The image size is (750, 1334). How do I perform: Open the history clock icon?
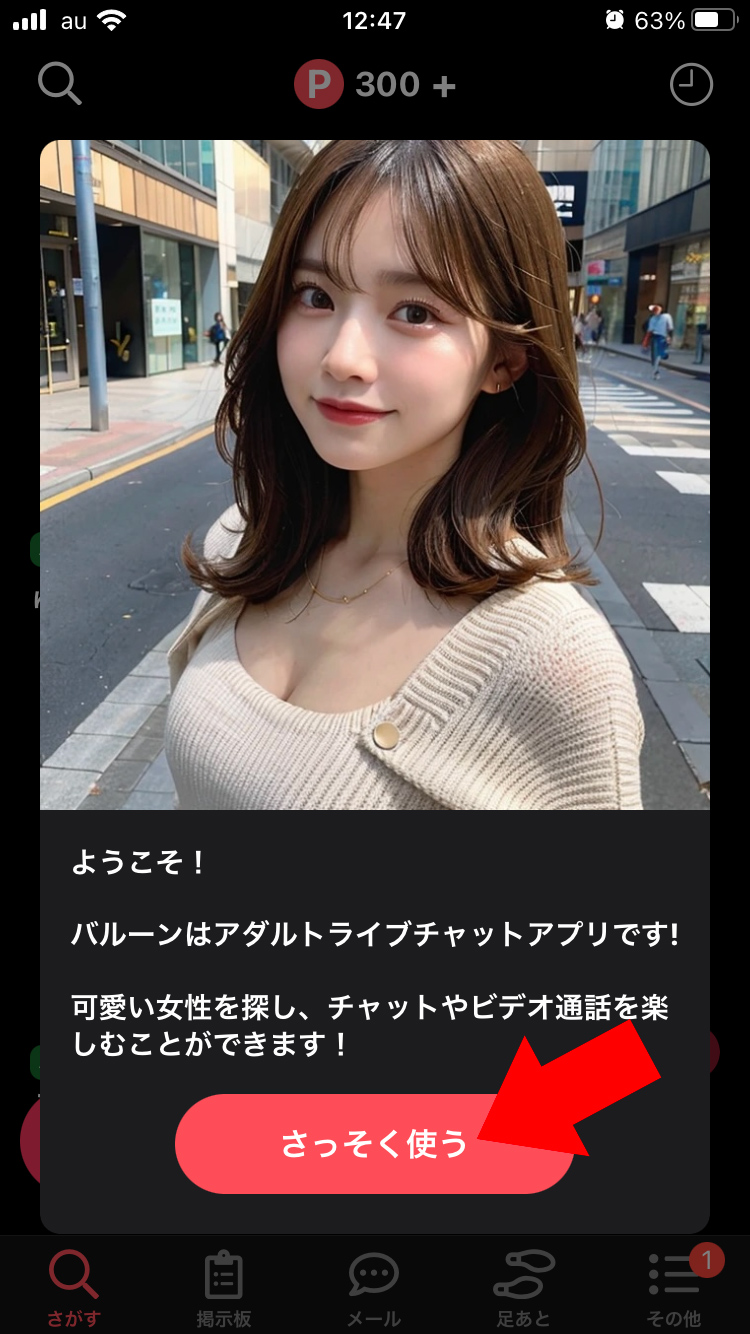pos(691,85)
